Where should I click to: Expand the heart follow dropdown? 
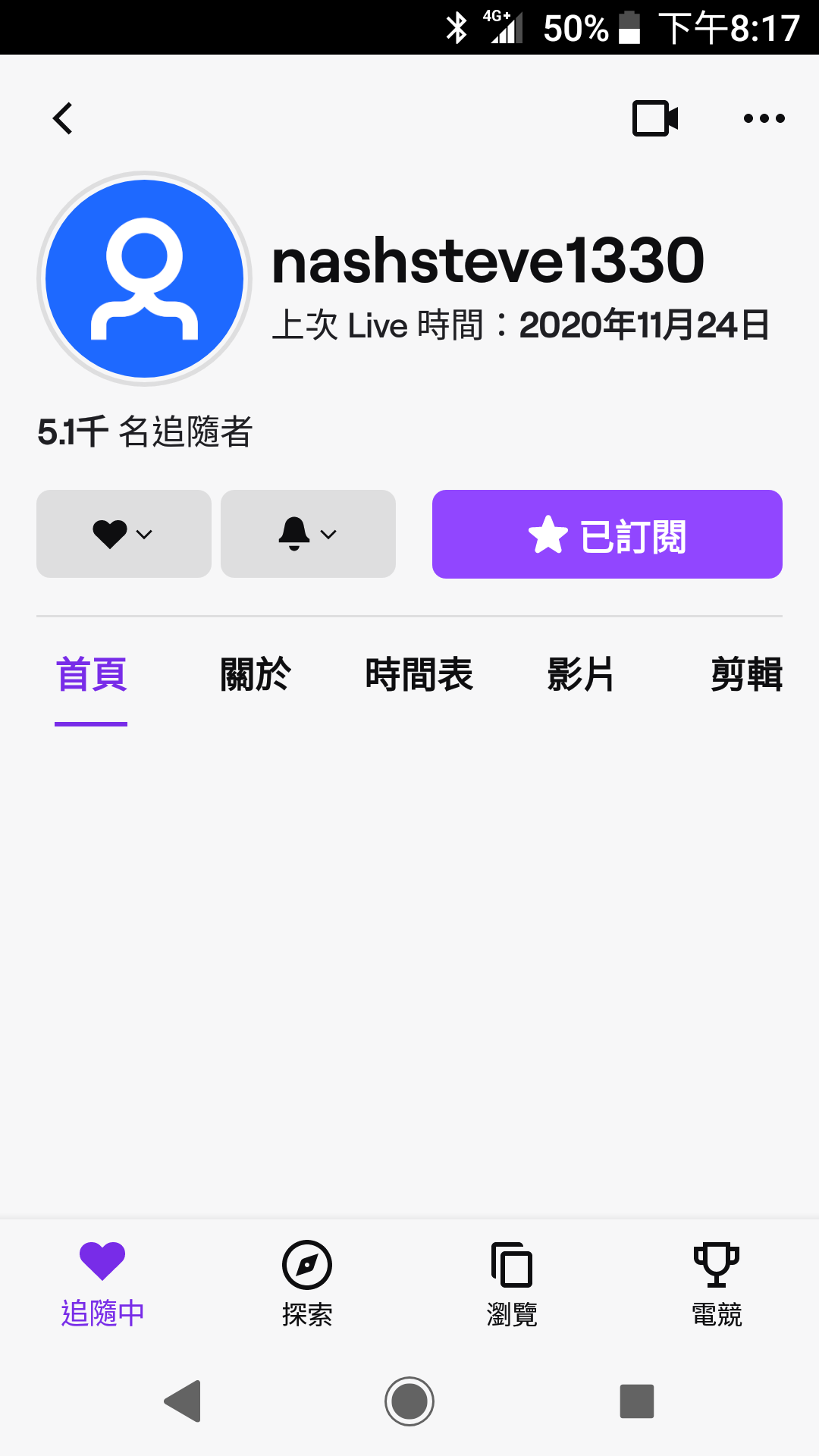(124, 534)
